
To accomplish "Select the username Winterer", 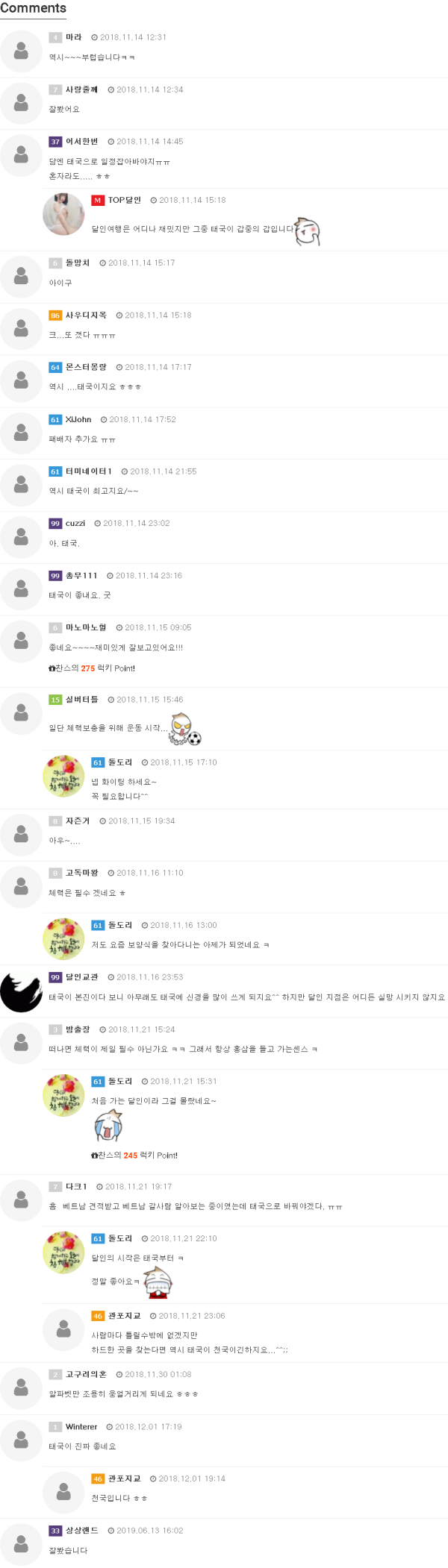I will tap(81, 1427).
